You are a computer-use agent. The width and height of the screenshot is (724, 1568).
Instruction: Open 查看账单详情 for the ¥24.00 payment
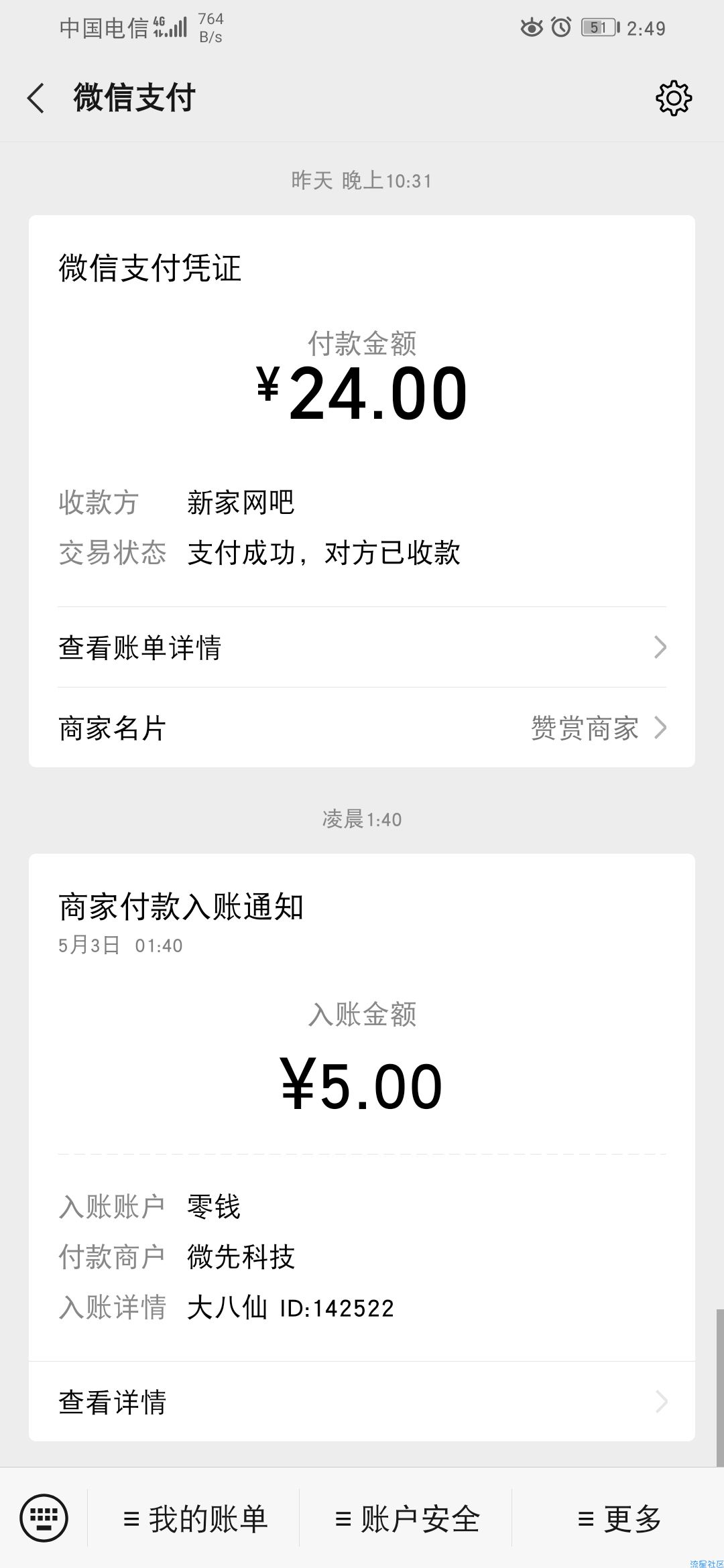point(362,647)
